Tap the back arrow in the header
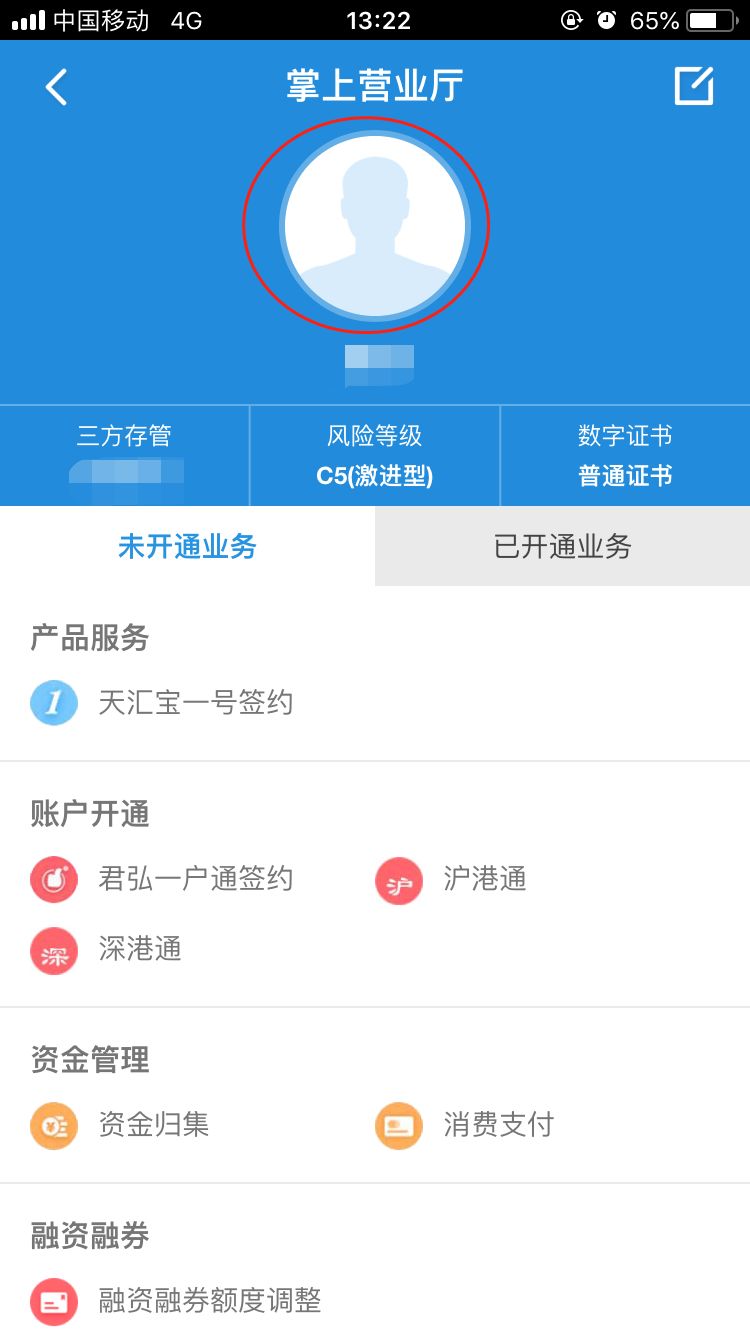 click(55, 86)
